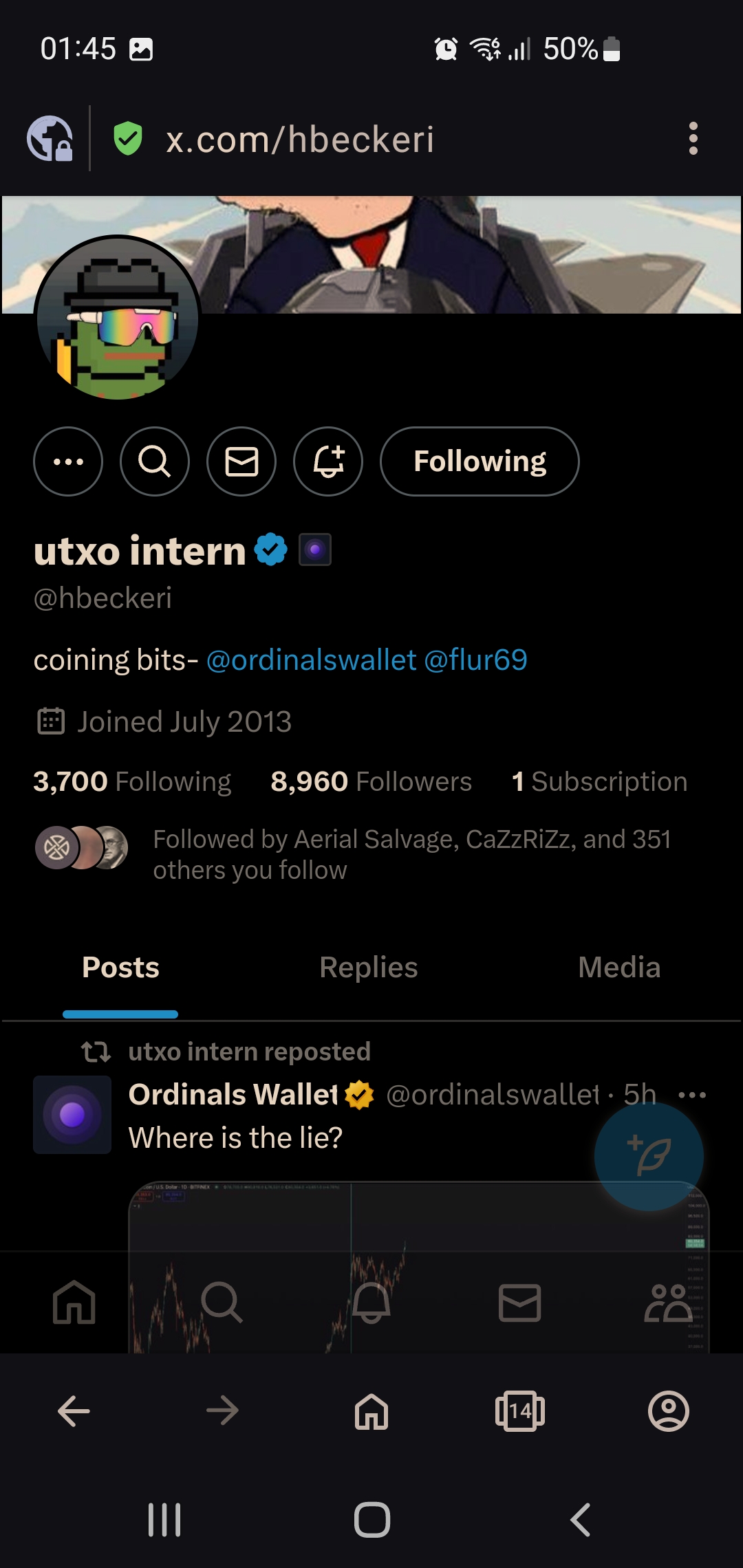The width and height of the screenshot is (743, 1568).
Task: Compose a new post with floating button
Action: pos(649,1156)
